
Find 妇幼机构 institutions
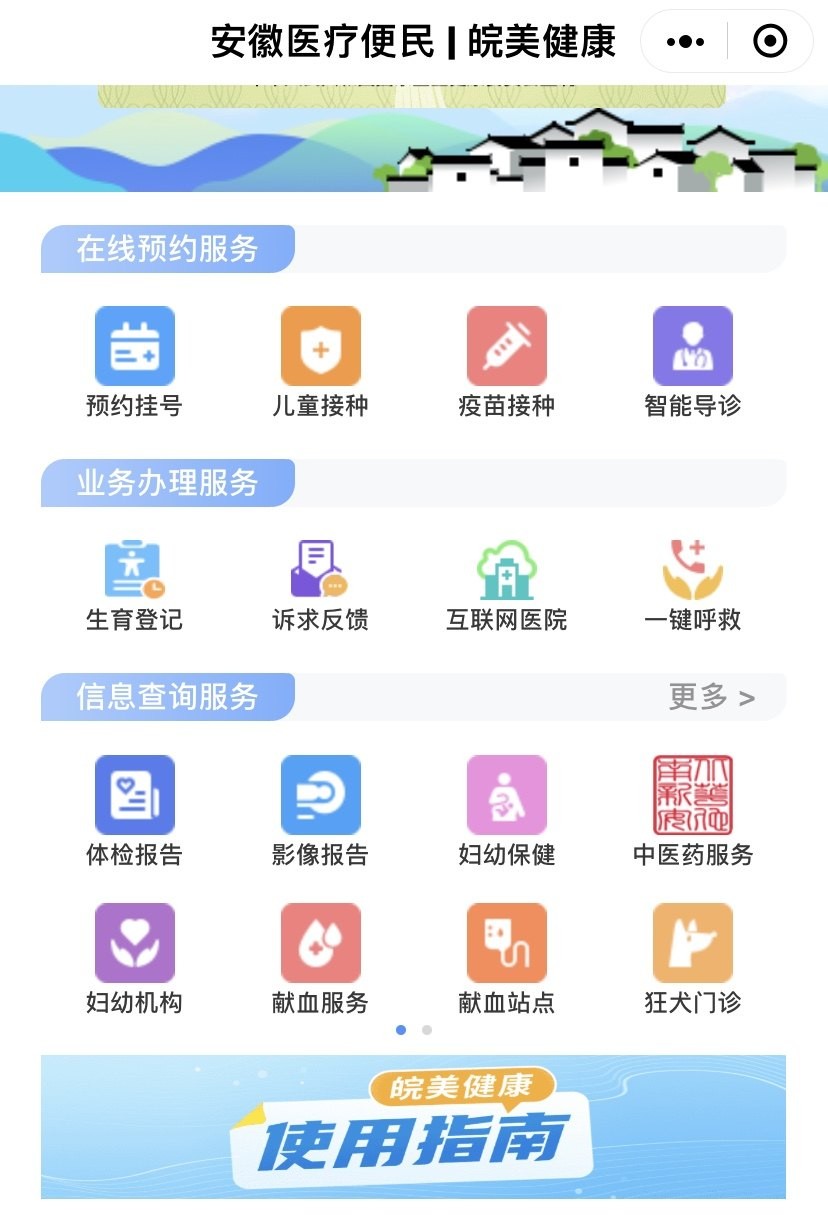point(134,958)
